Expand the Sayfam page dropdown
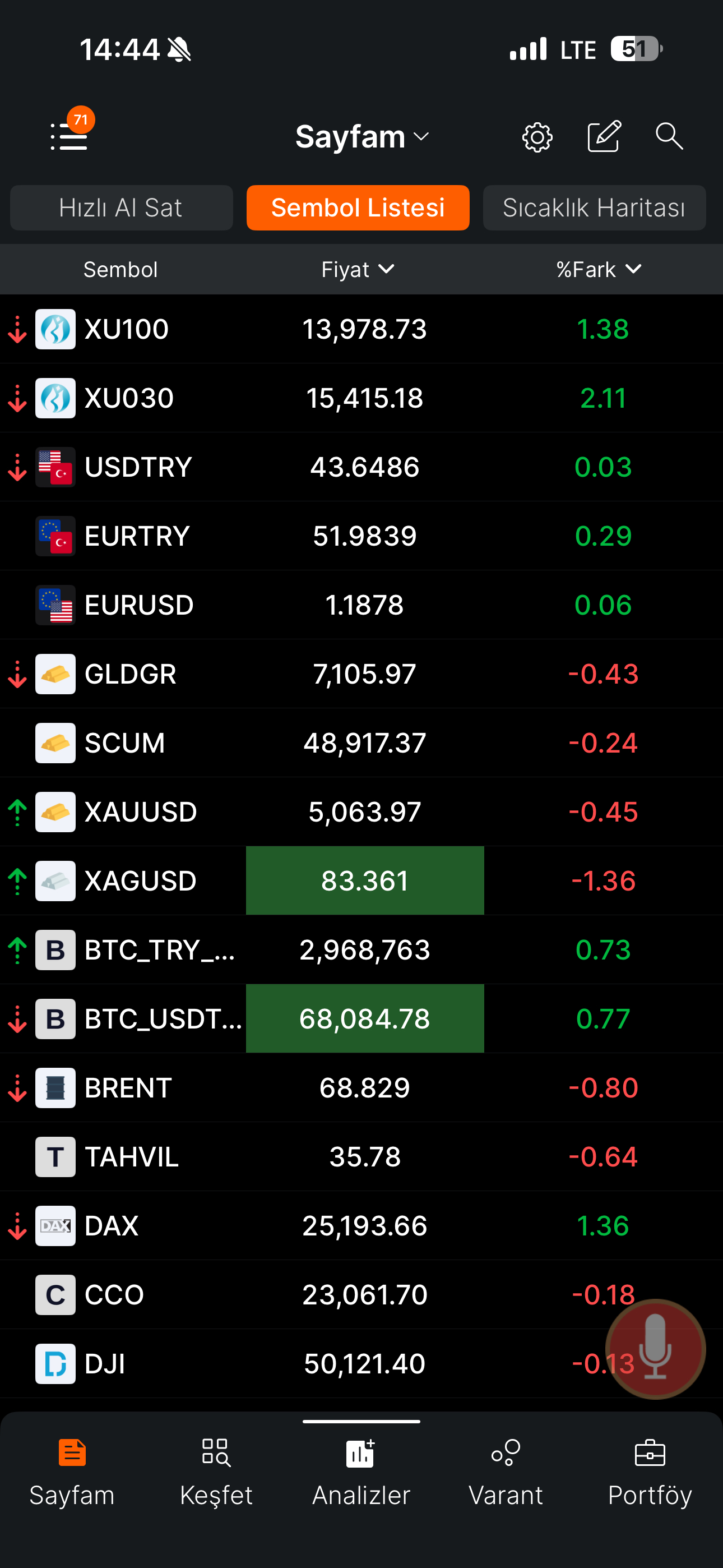This screenshot has width=723, height=1568. tap(361, 136)
